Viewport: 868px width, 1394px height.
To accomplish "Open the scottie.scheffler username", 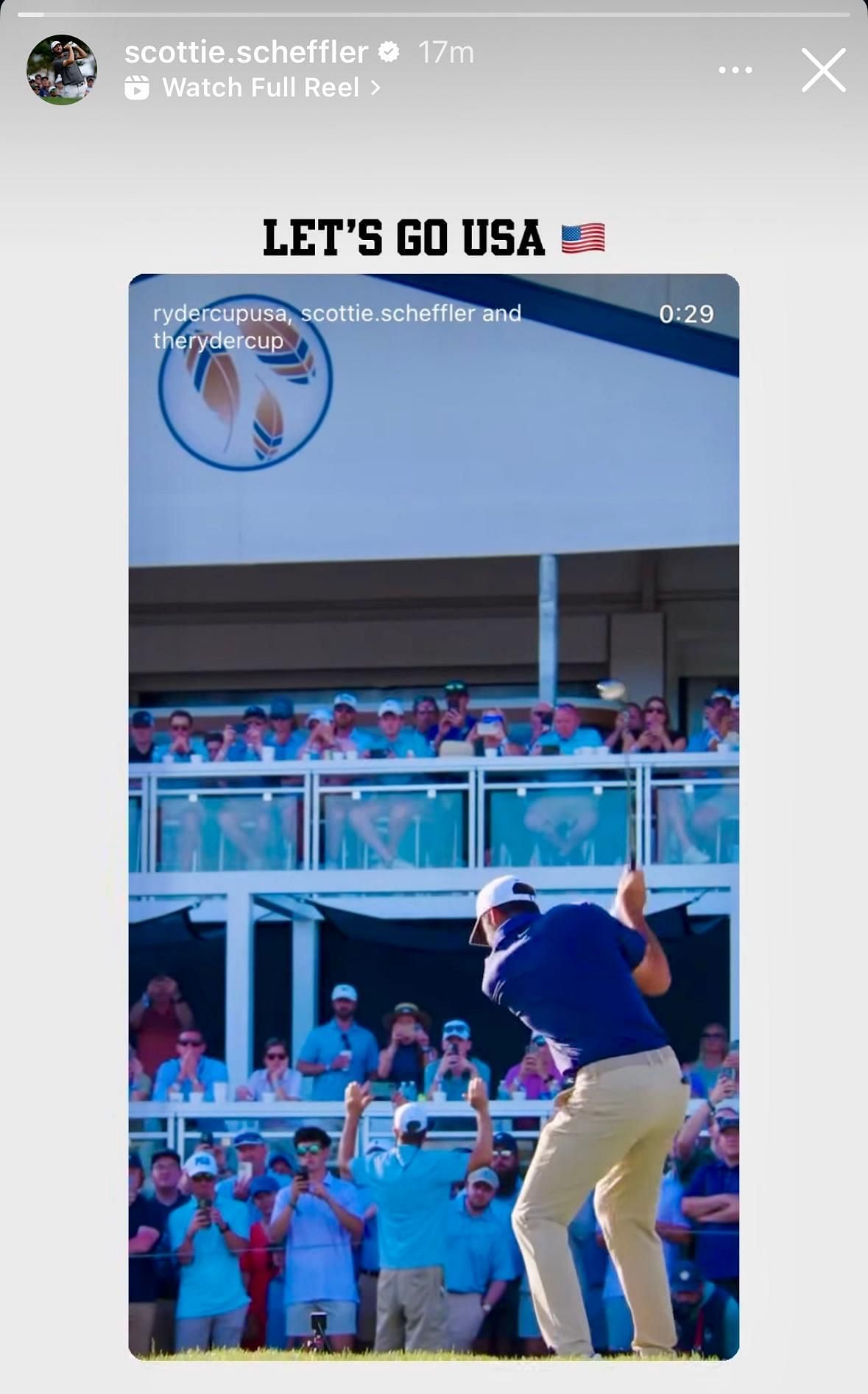I will pos(246,52).
